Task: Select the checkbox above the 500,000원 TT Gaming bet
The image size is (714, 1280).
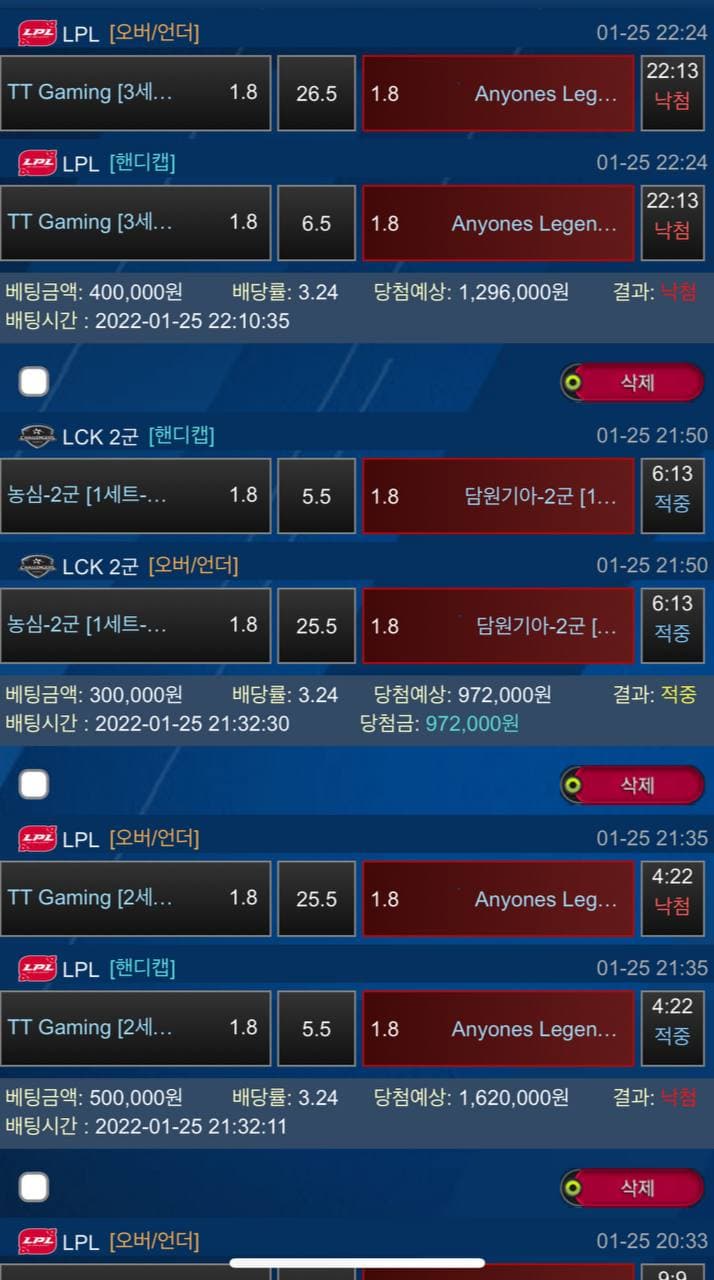Action: [34, 785]
